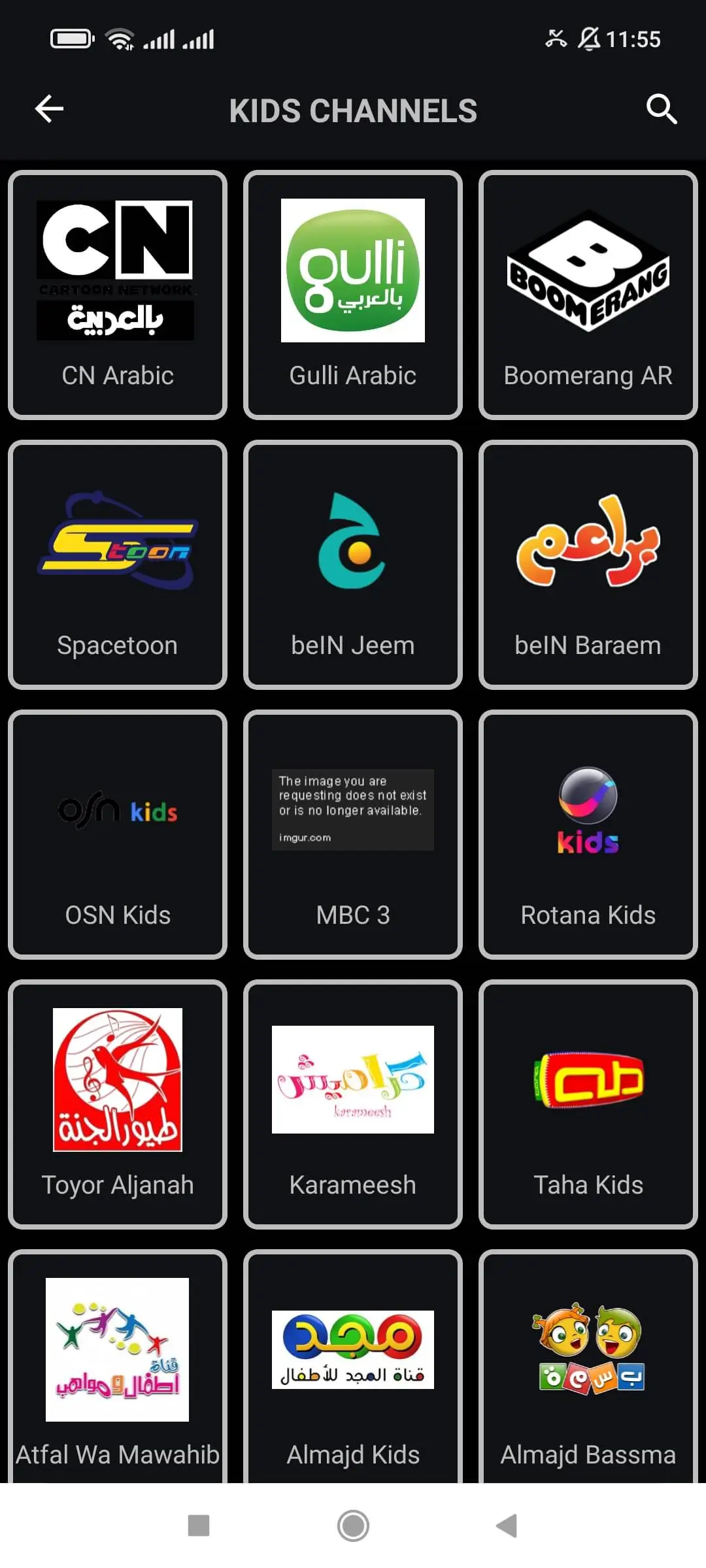This screenshot has width=706, height=1568.
Task: Open the Almajd Bassma channel
Action: pyautogui.click(x=588, y=1367)
